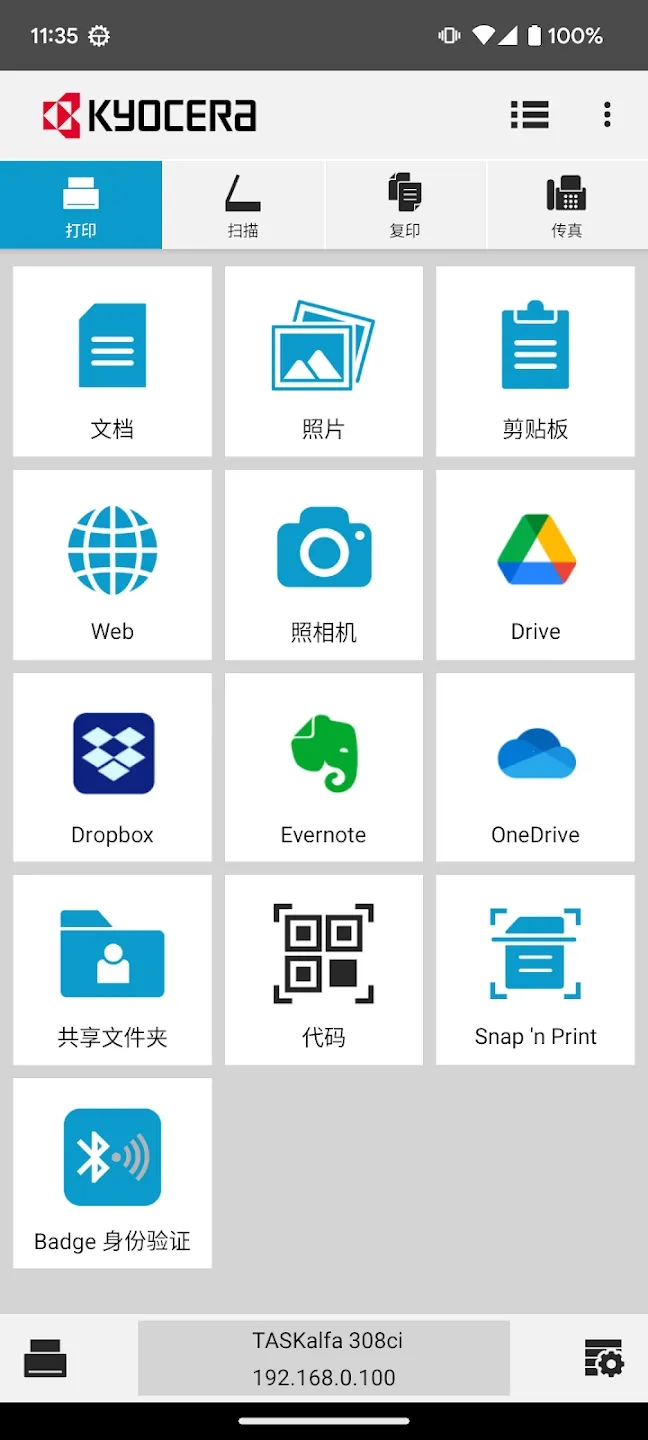648x1440 pixels.
Task: Open Badge 身份验证
Action: tap(112, 1173)
